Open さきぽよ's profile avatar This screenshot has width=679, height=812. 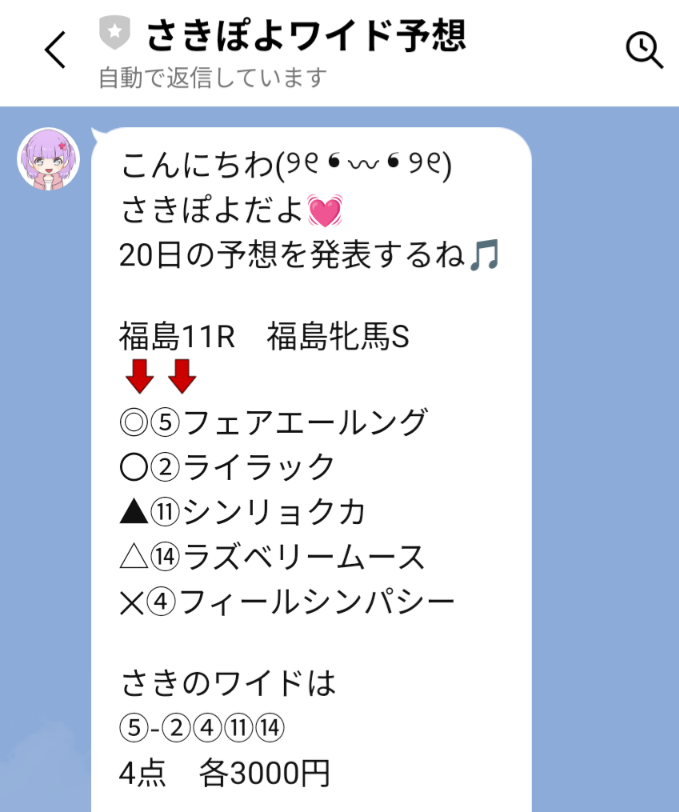tap(48, 158)
